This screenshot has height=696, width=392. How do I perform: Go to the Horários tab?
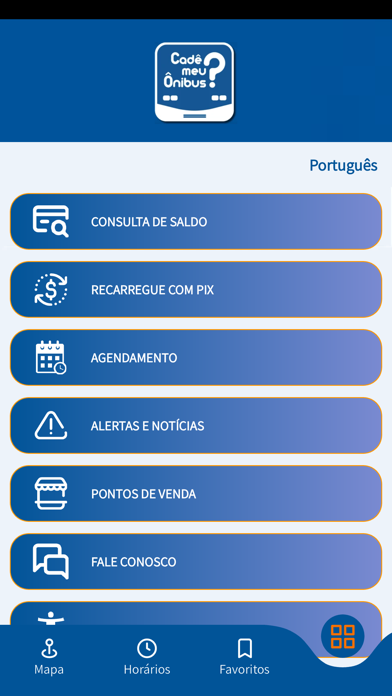click(x=147, y=657)
